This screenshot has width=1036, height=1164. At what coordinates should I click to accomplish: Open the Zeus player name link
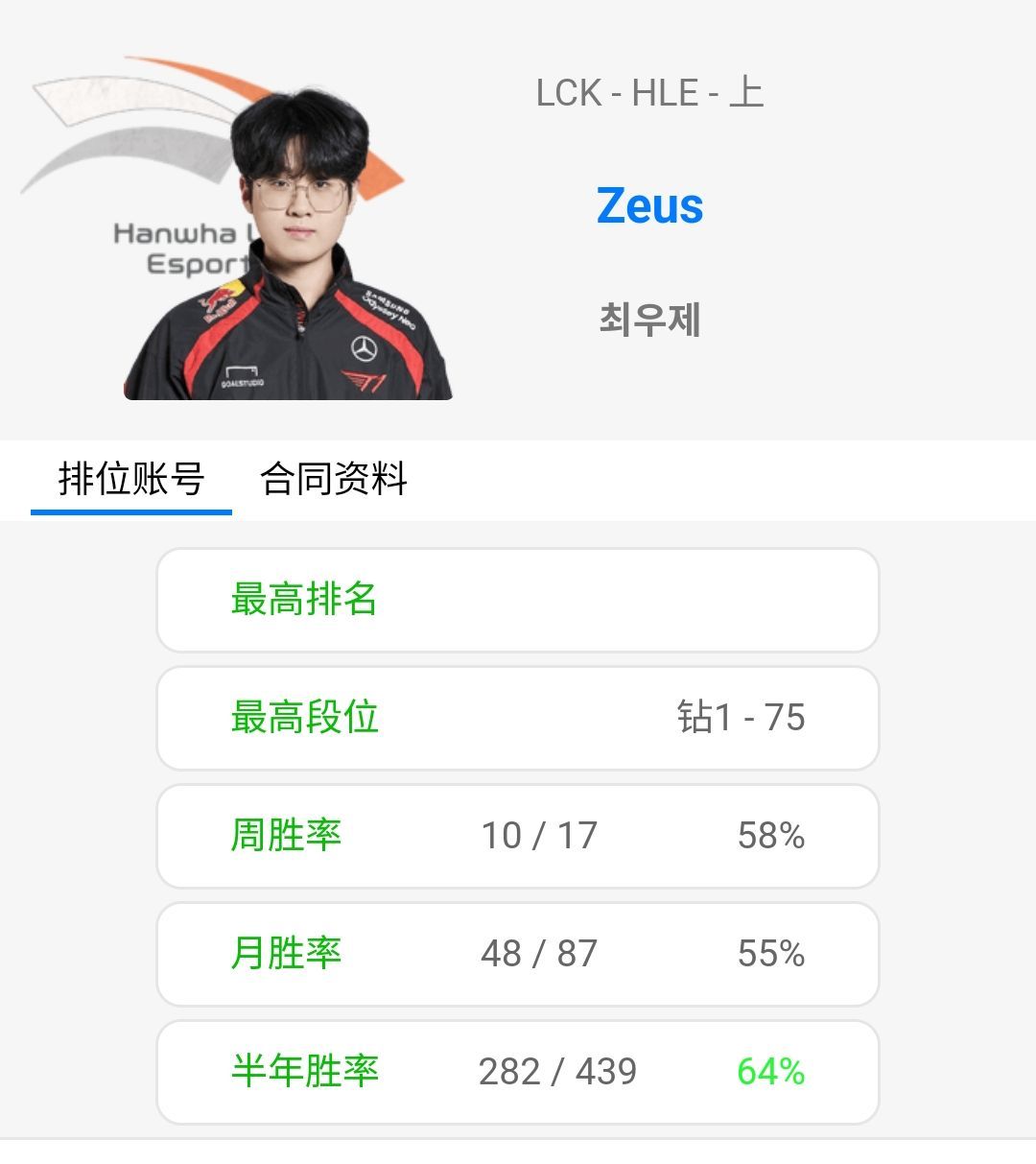coord(649,206)
